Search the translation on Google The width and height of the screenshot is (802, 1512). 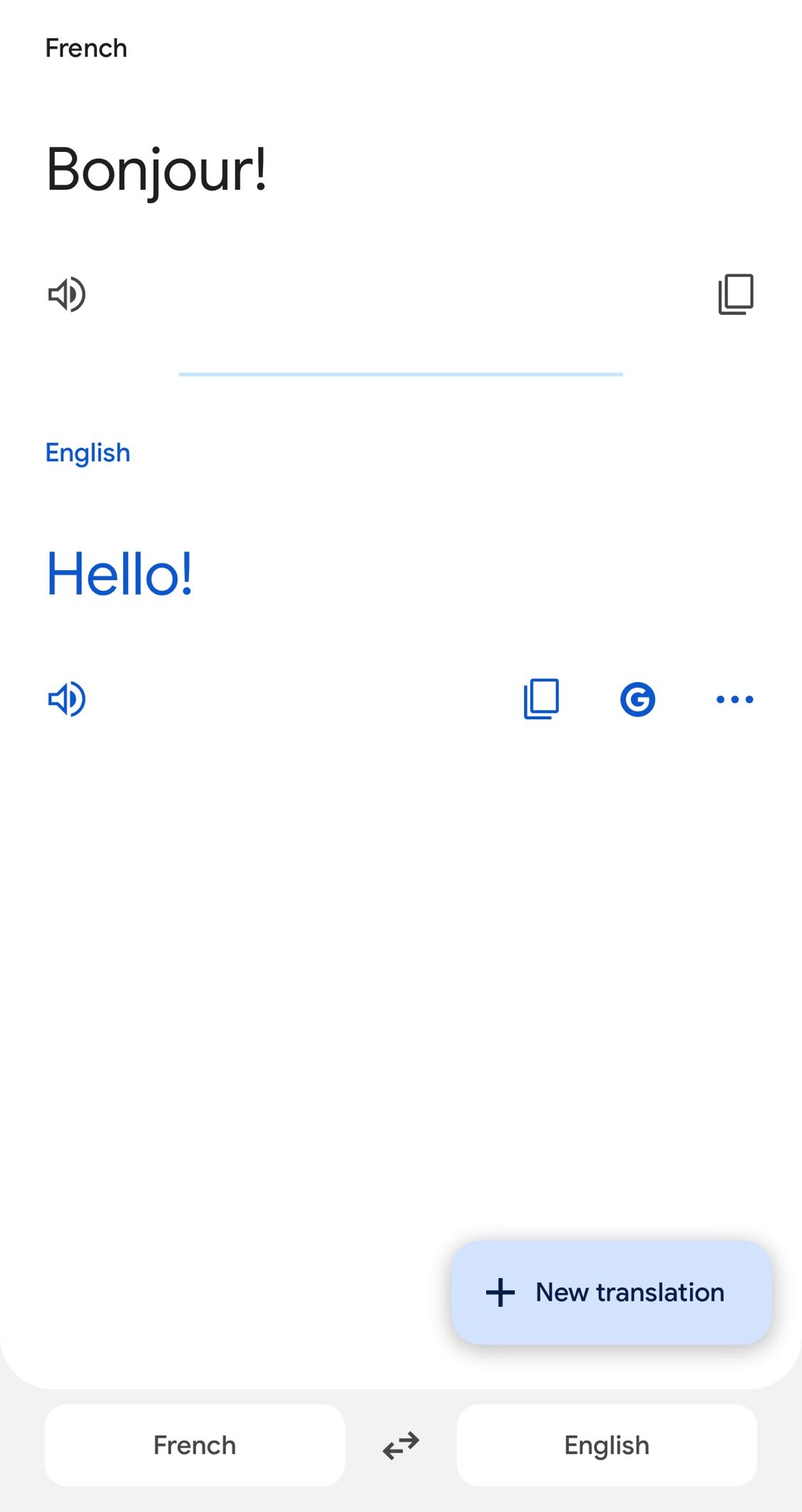click(637, 699)
